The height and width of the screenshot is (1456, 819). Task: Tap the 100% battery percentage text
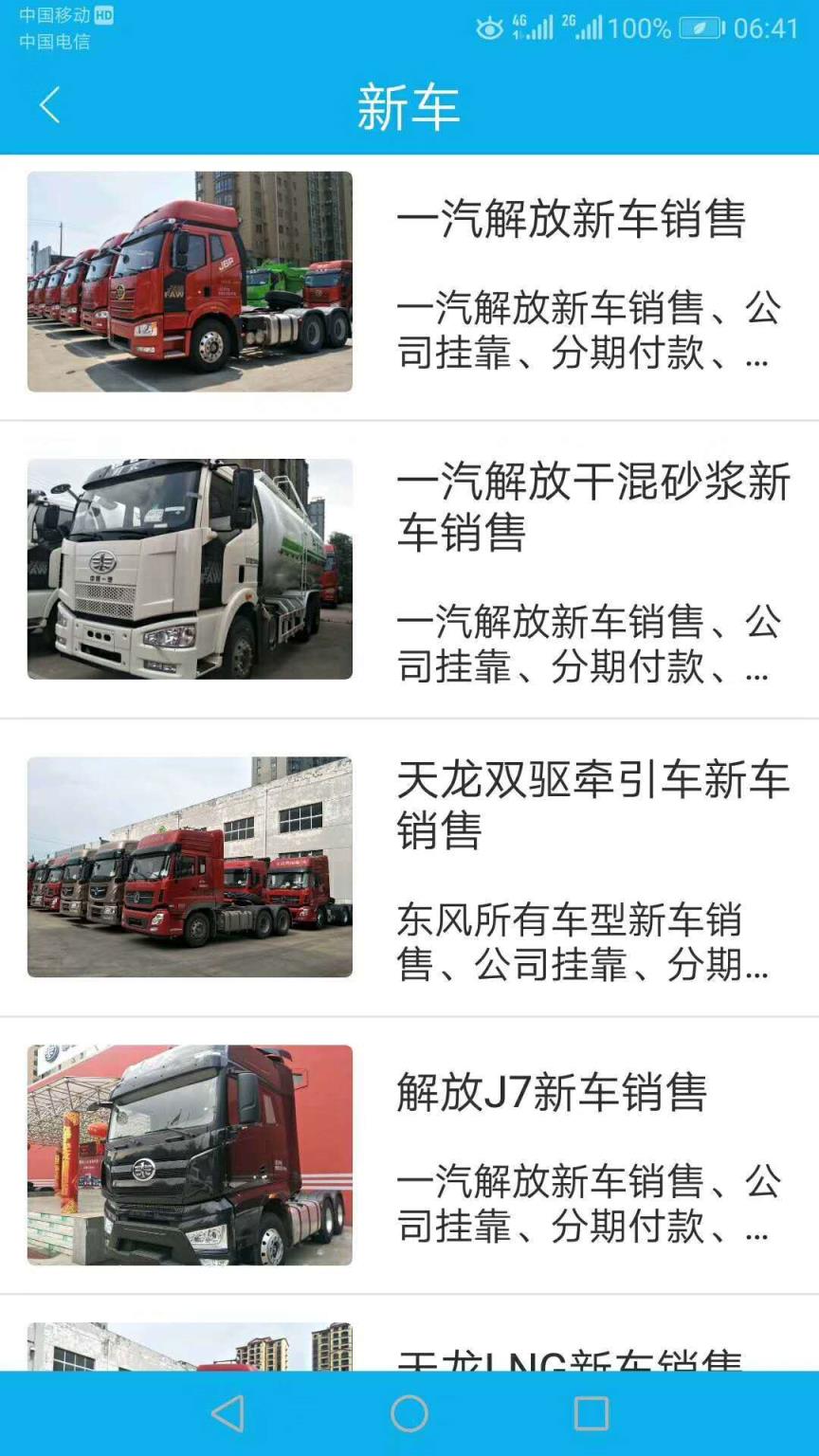point(637,29)
